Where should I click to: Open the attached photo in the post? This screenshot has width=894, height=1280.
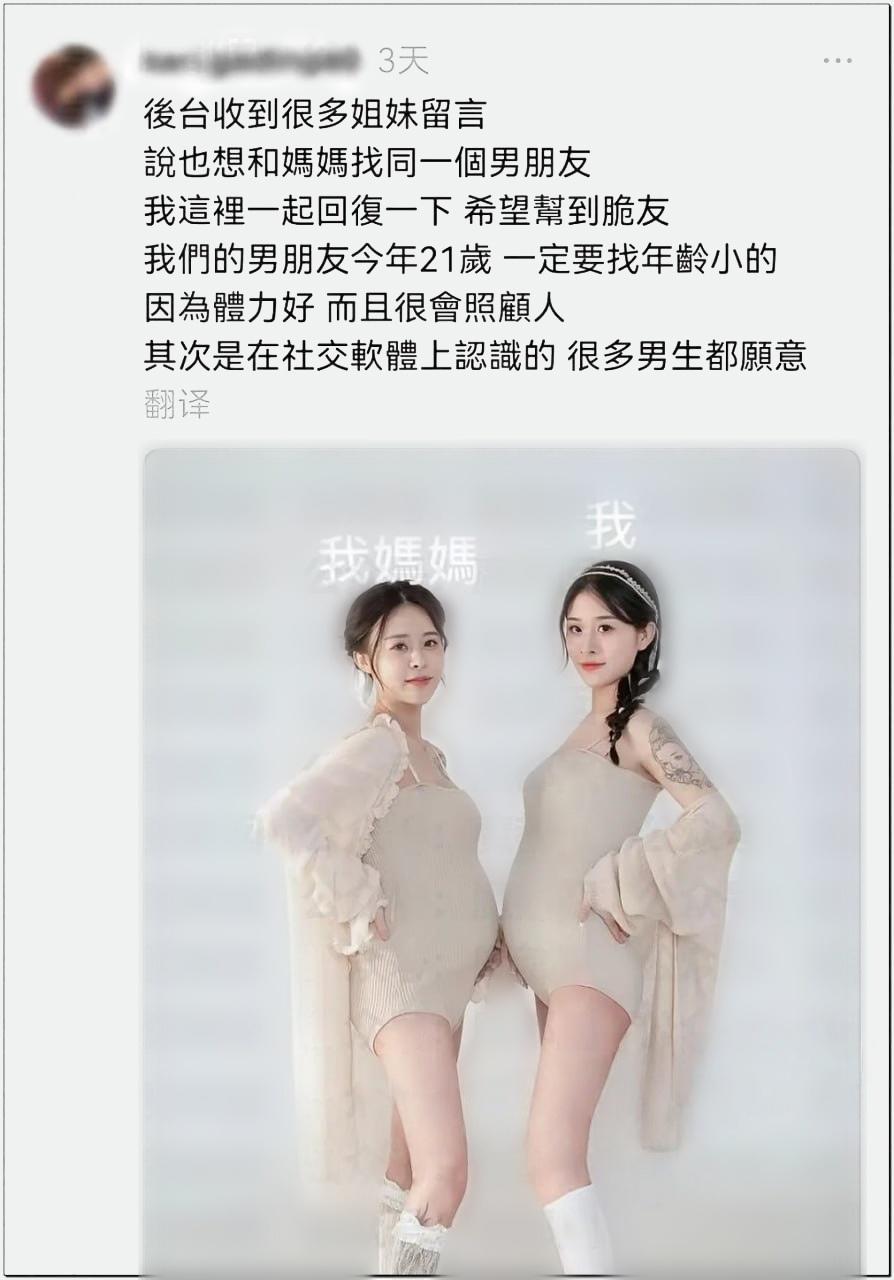pyautogui.click(x=501, y=860)
